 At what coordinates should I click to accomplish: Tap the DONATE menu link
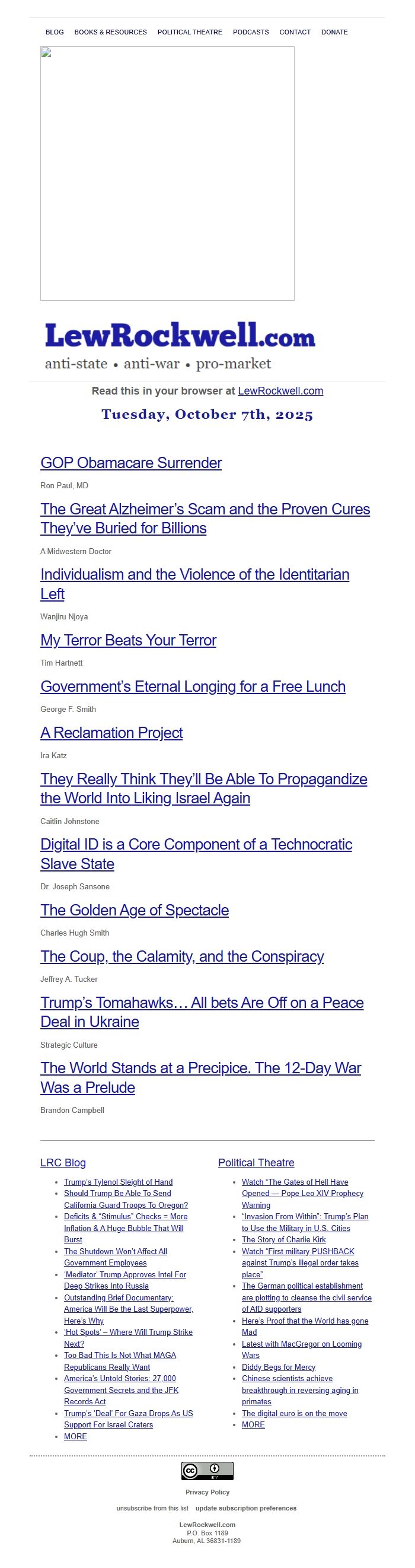[335, 32]
